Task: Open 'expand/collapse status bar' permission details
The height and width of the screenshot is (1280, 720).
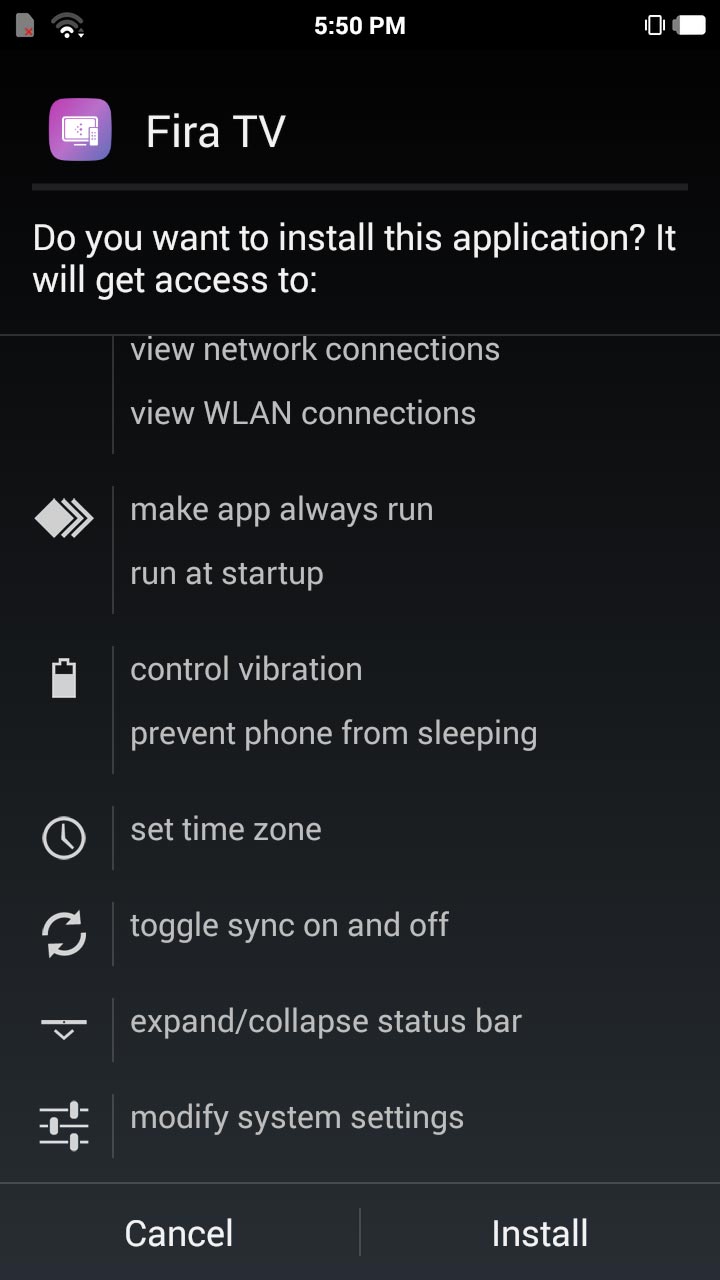Action: (326, 1021)
